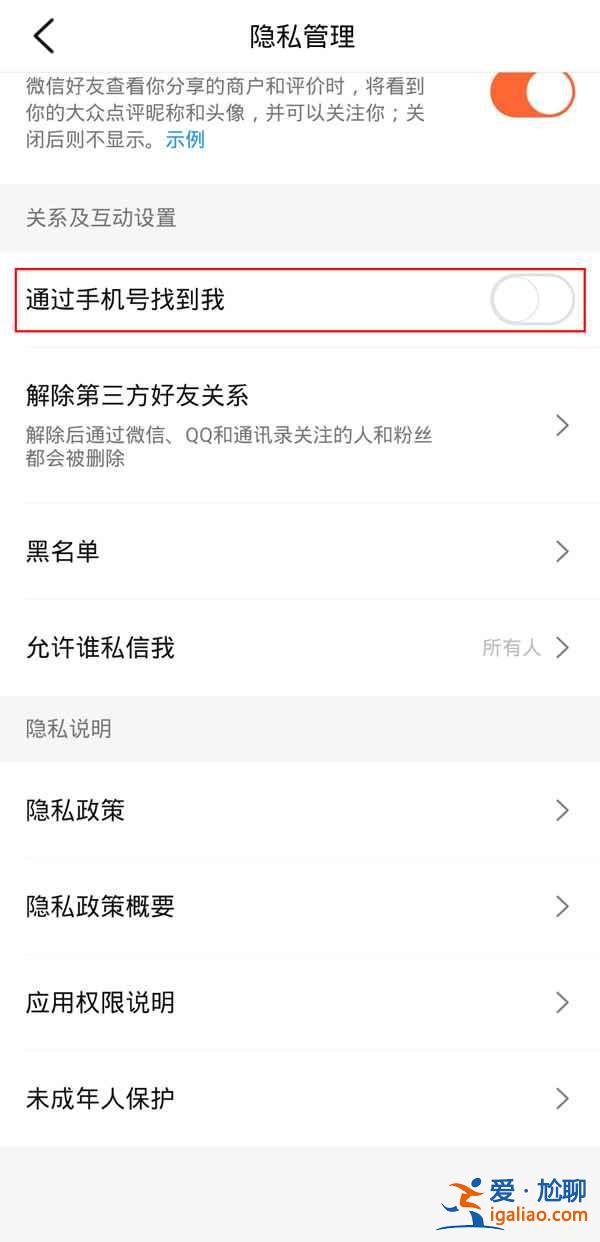Open the 示例 link
The image size is (600, 1242).
click(x=185, y=140)
